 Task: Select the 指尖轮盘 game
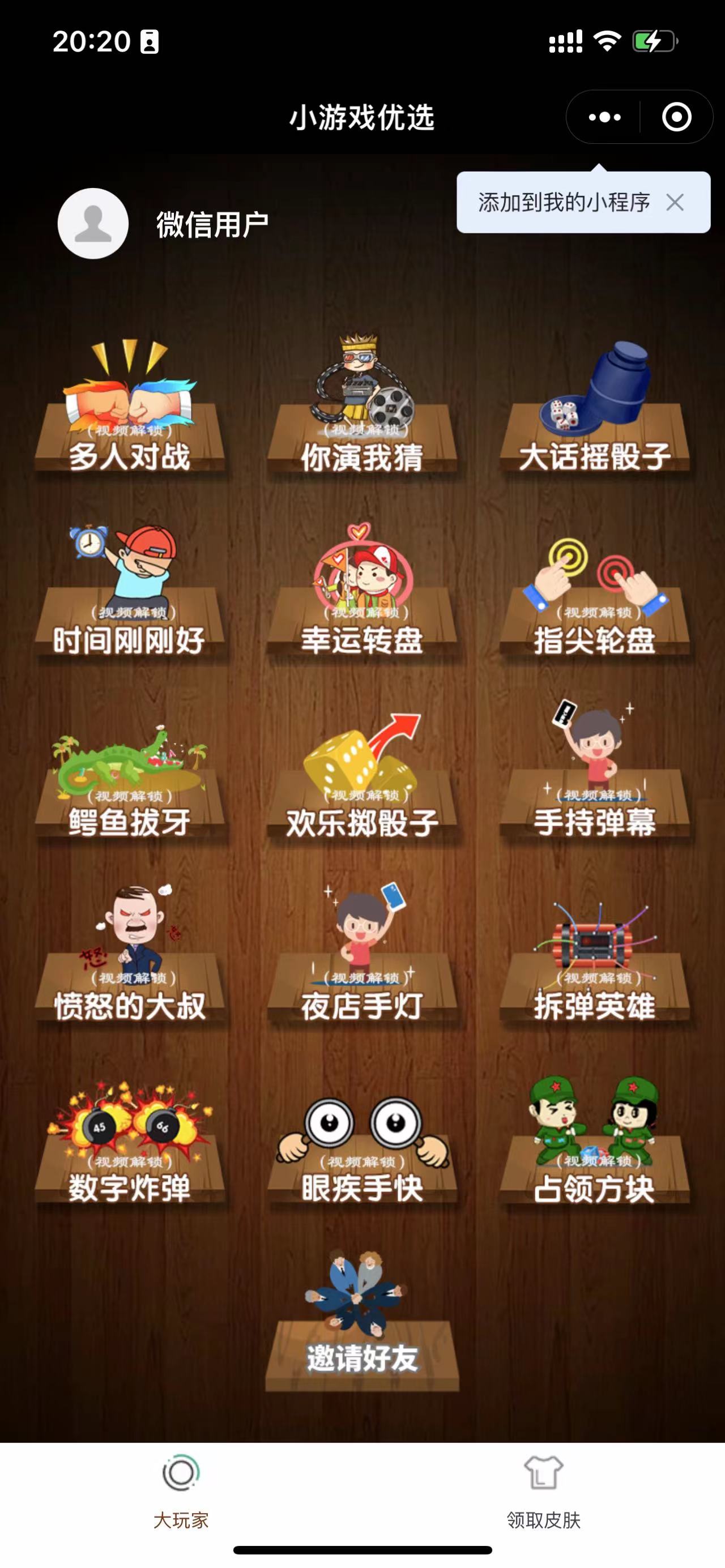point(595,591)
